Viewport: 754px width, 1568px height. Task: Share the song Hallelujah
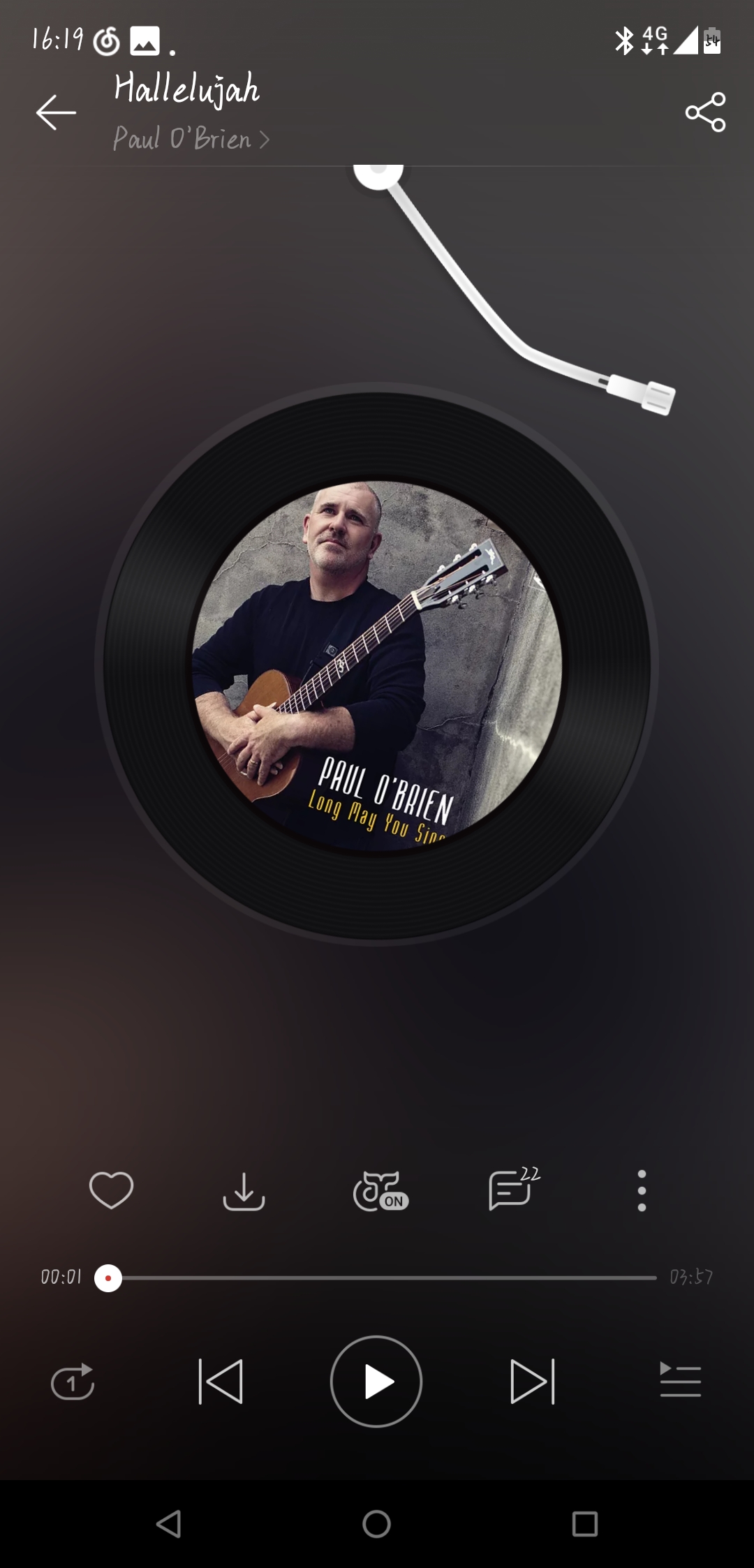(x=705, y=112)
